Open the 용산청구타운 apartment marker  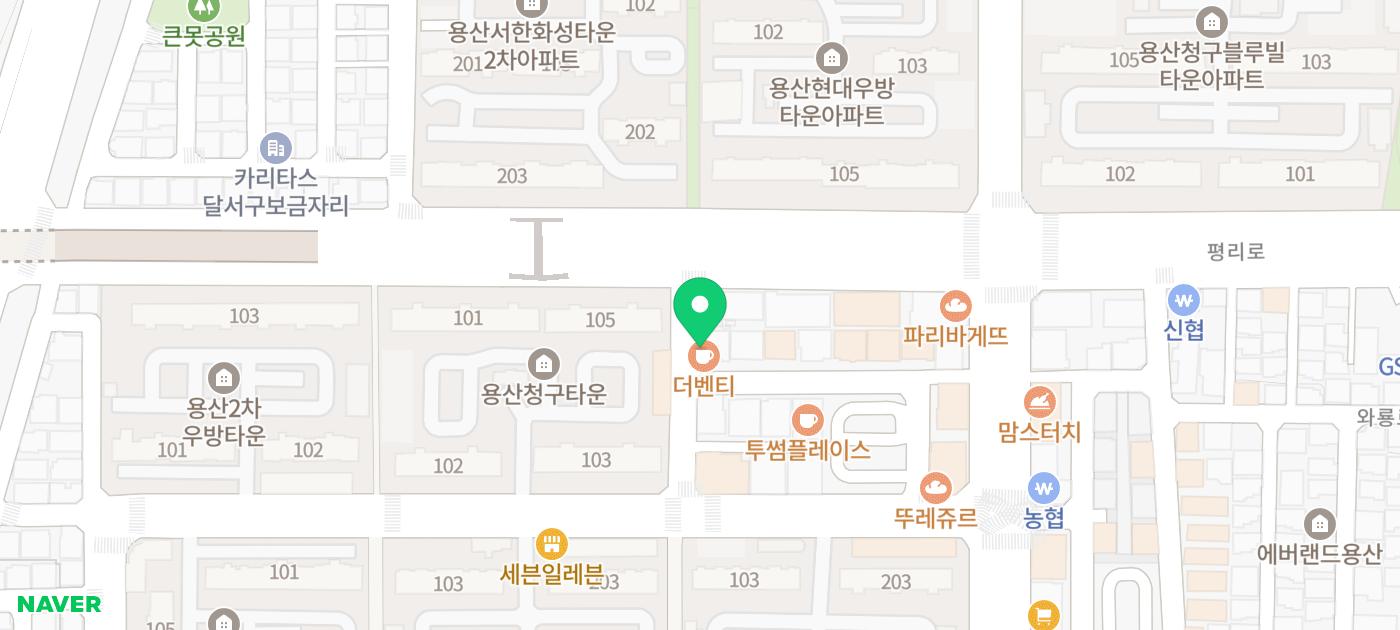543,363
